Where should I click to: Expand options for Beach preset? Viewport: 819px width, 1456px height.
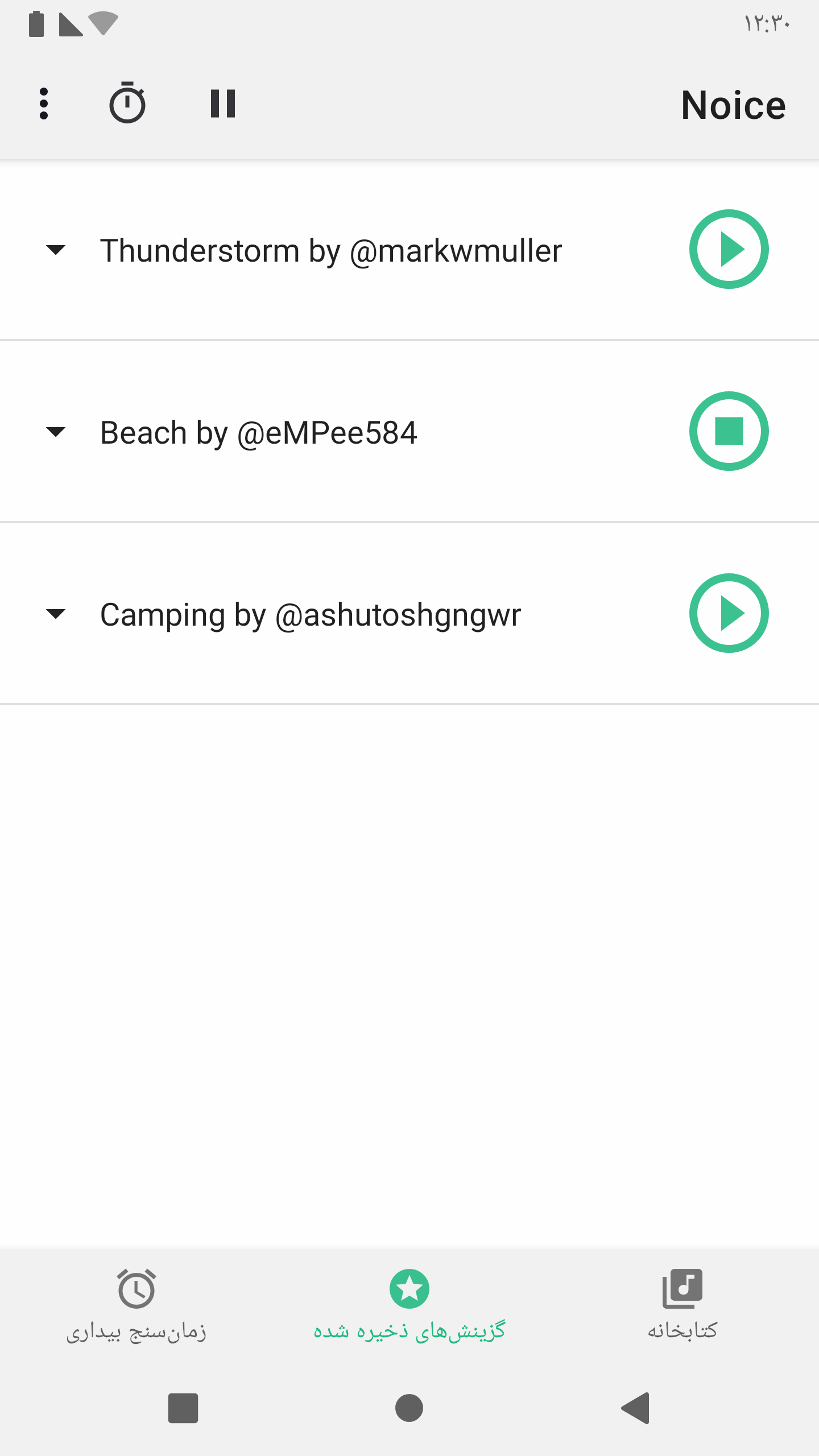pos(56,432)
